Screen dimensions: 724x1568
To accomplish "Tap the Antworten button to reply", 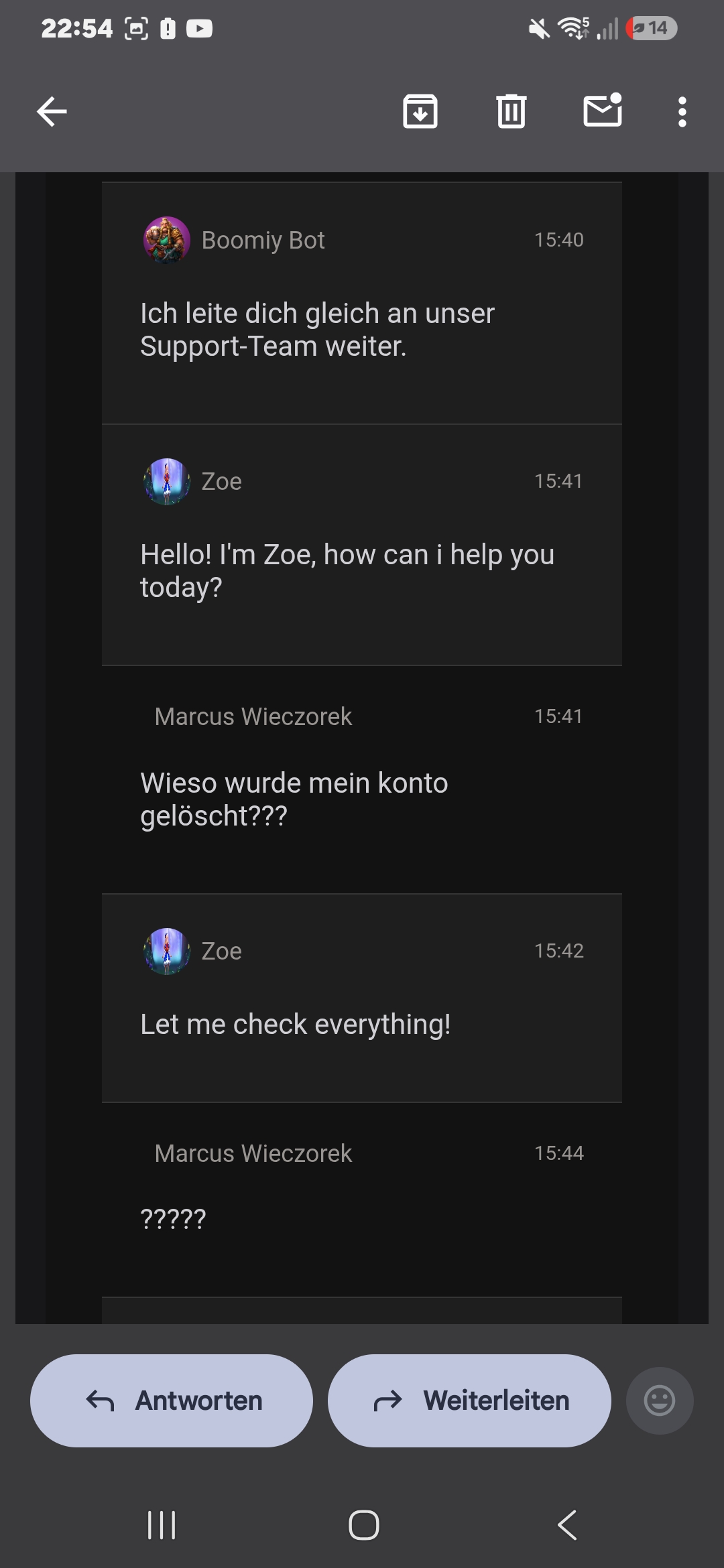I will [x=172, y=1400].
